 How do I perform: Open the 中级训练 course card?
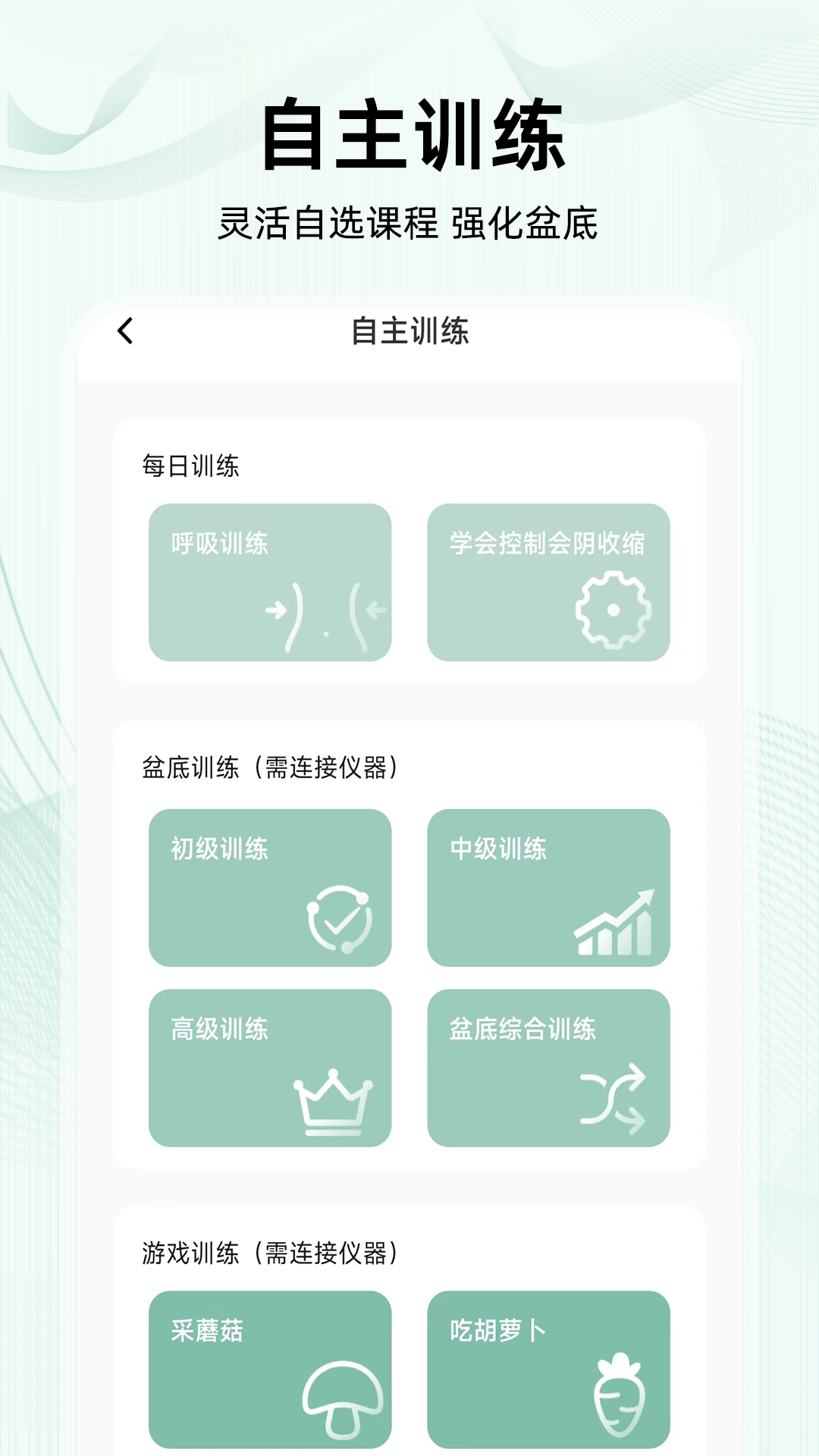click(x=550, y=887)
